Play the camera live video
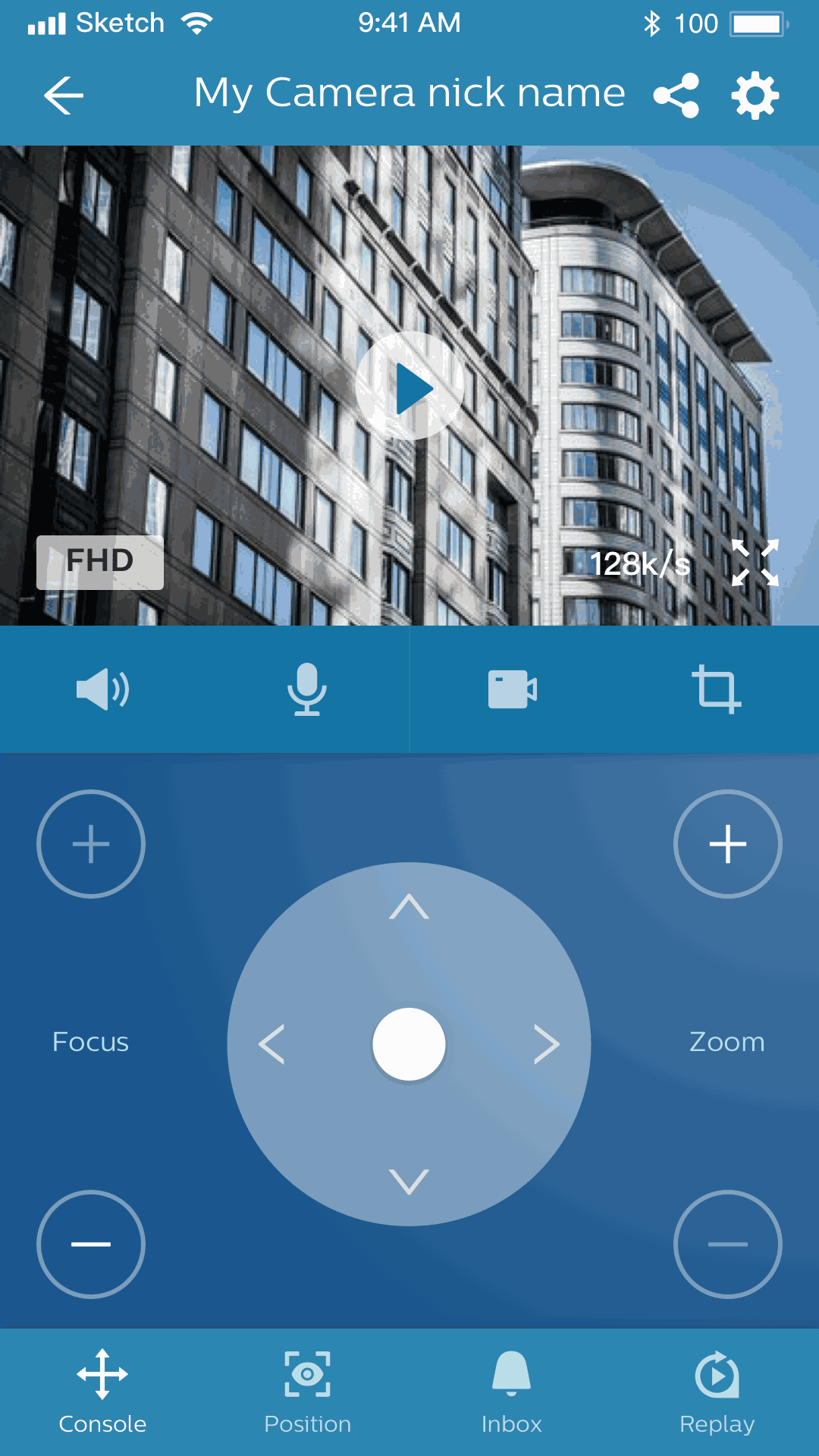The height and width of the screenshot is (1456, 819). point(409,387)
